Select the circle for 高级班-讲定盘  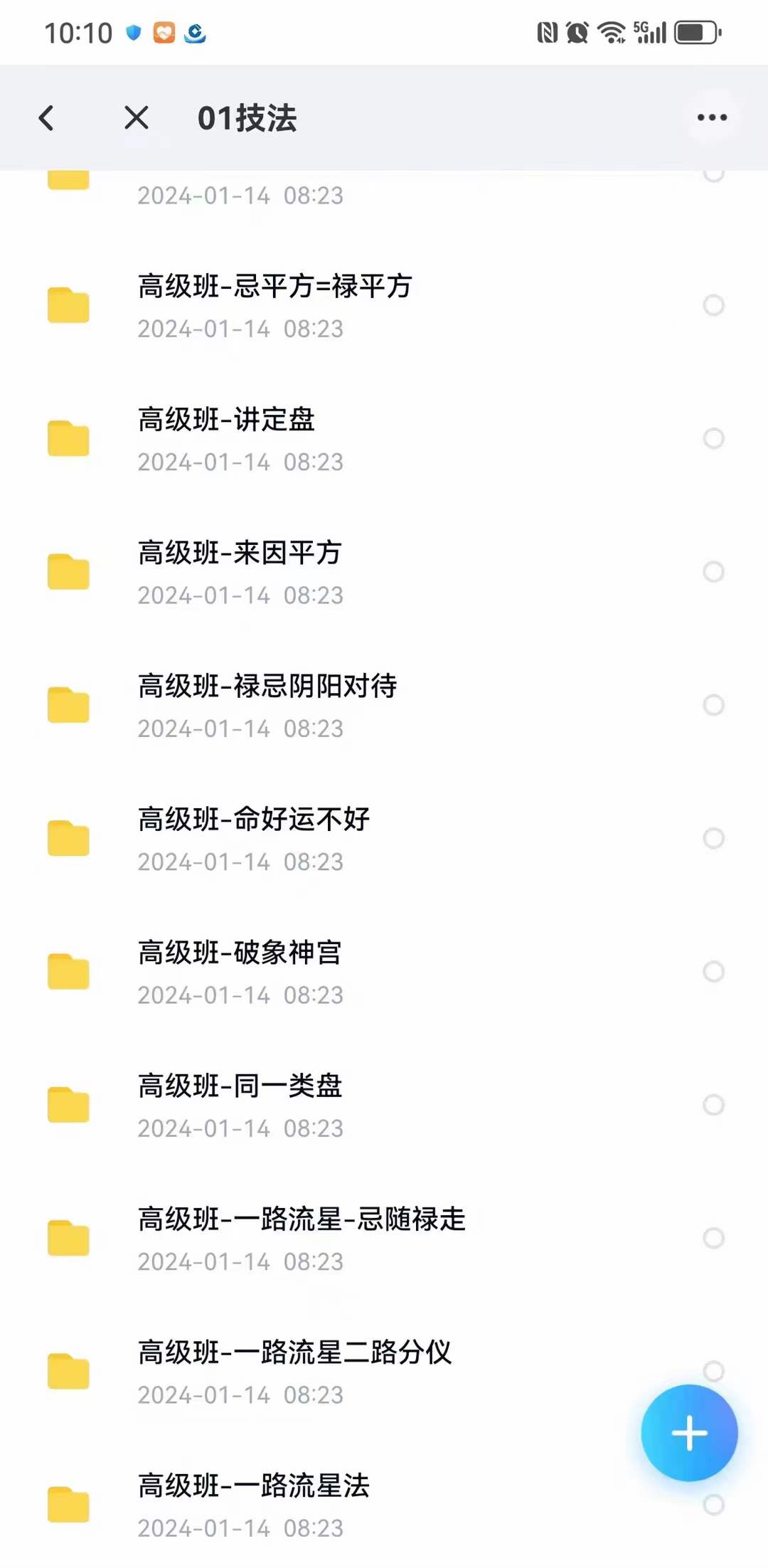713,438
